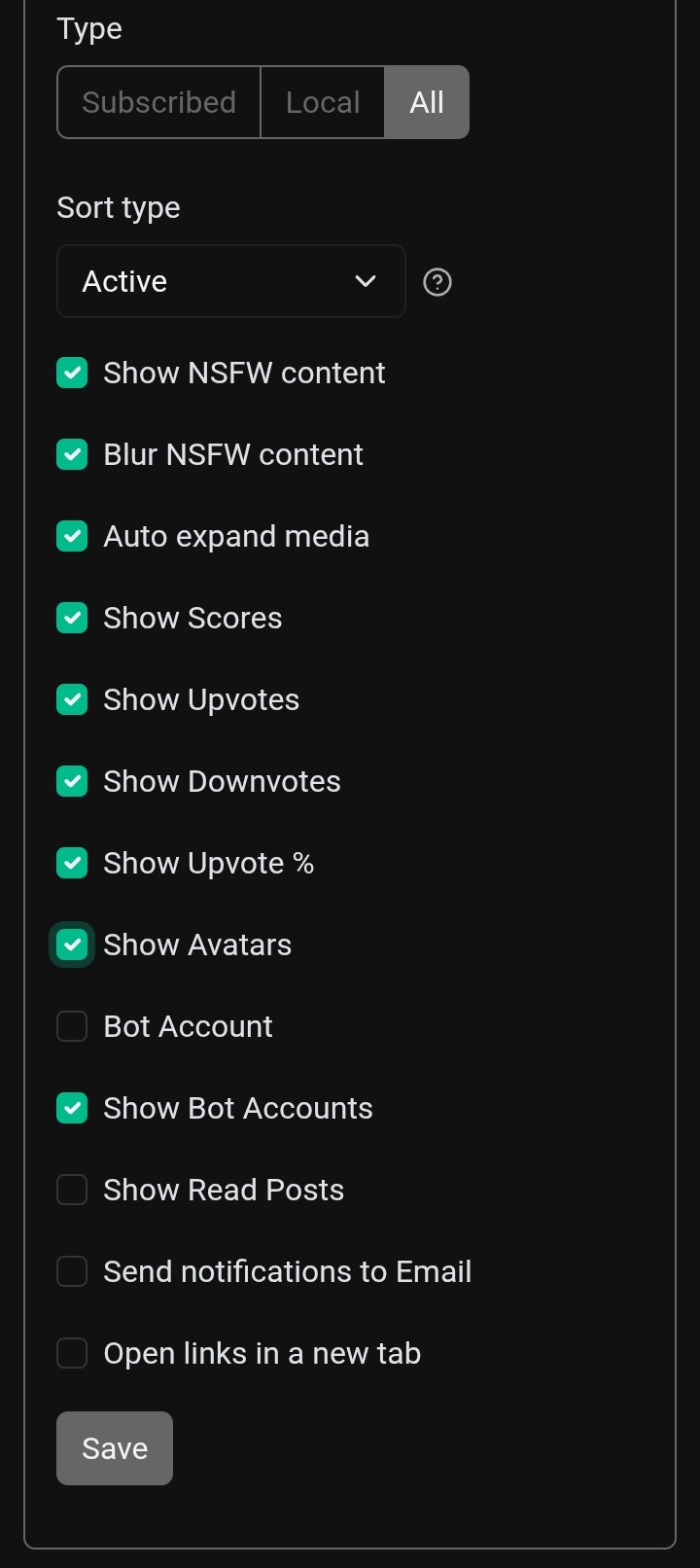Select the Local feed type
The height and width of the screenshot is (1568, 700).
(323, 101)
